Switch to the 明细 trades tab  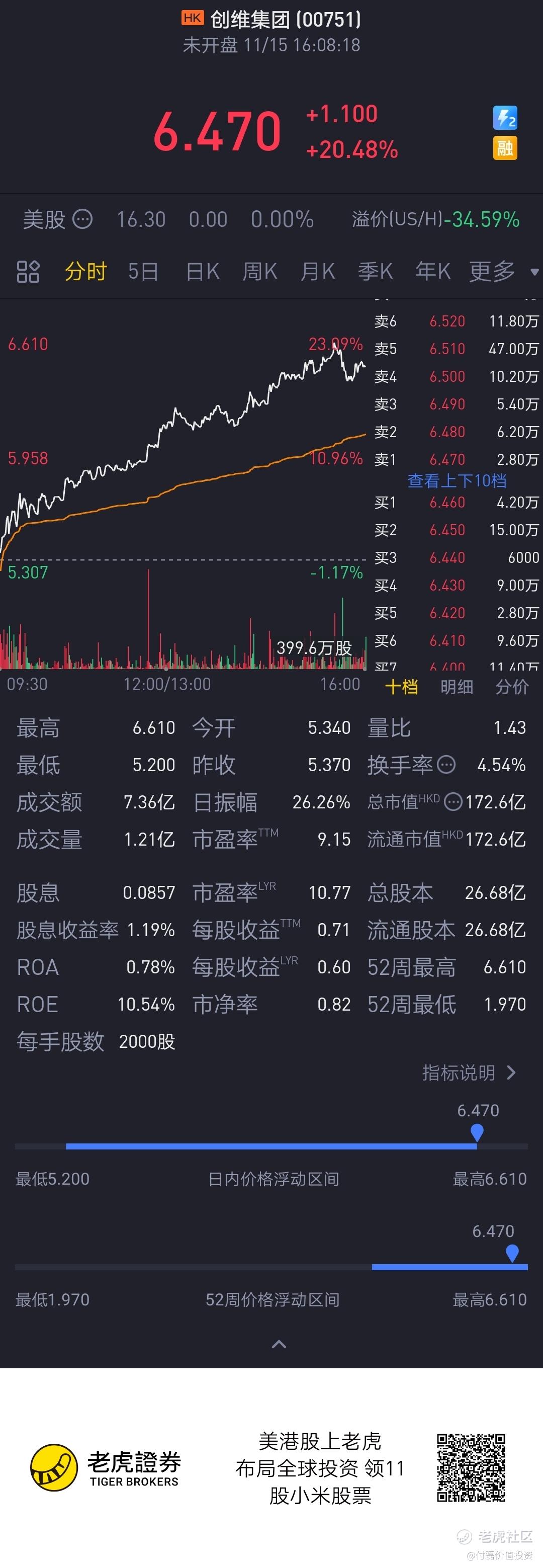[x=456, y=687]
